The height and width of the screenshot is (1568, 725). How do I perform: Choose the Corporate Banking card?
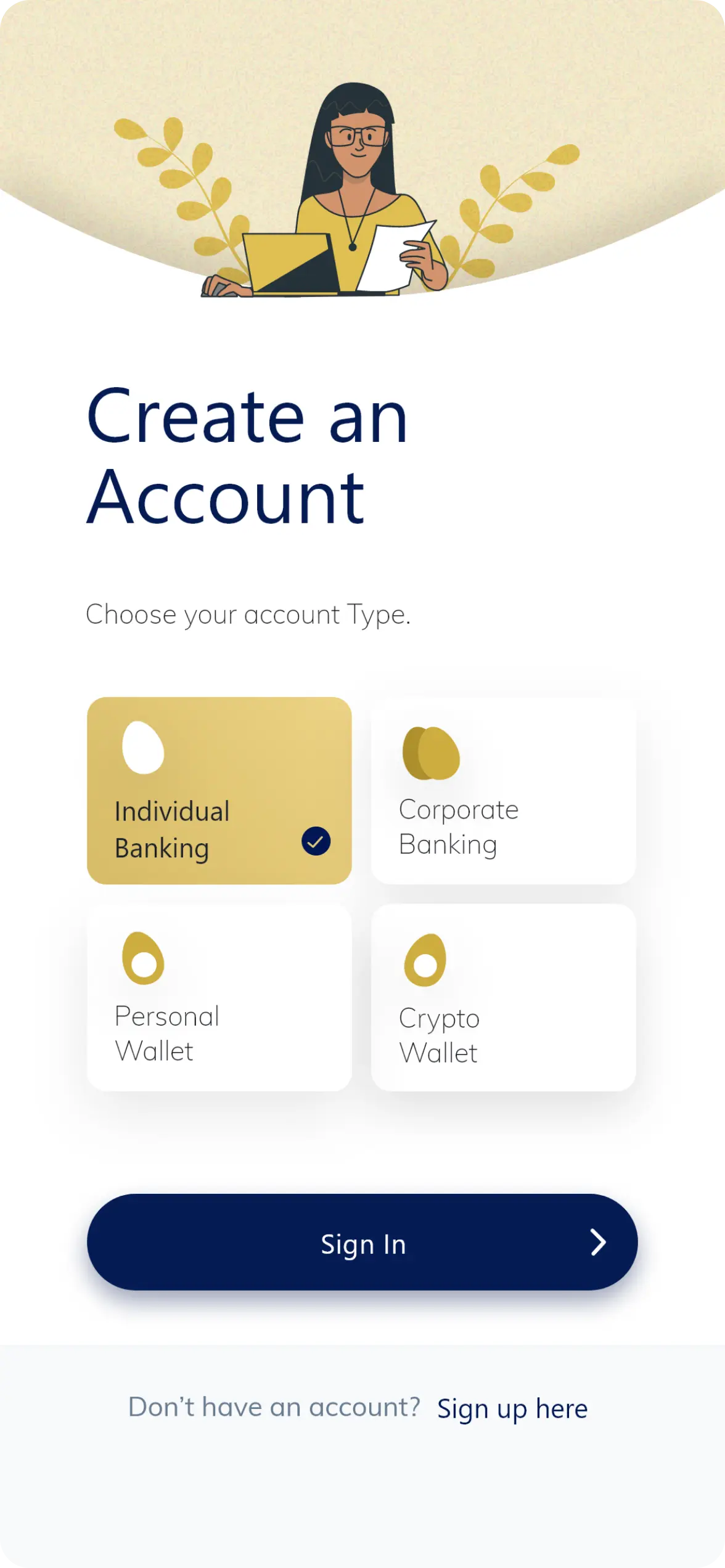pyautogui.click(x=503, y=791)
